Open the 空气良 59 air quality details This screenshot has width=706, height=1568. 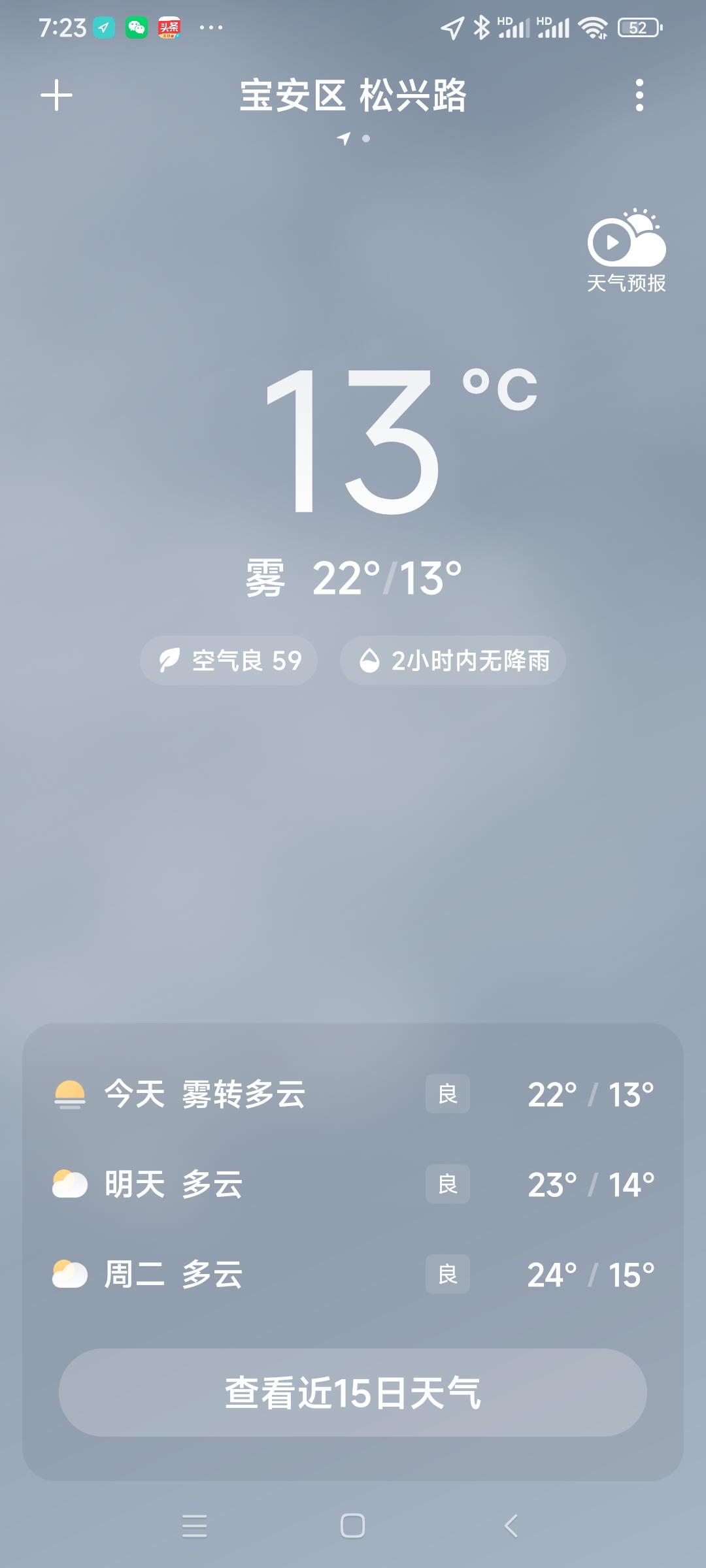[229, 661]
